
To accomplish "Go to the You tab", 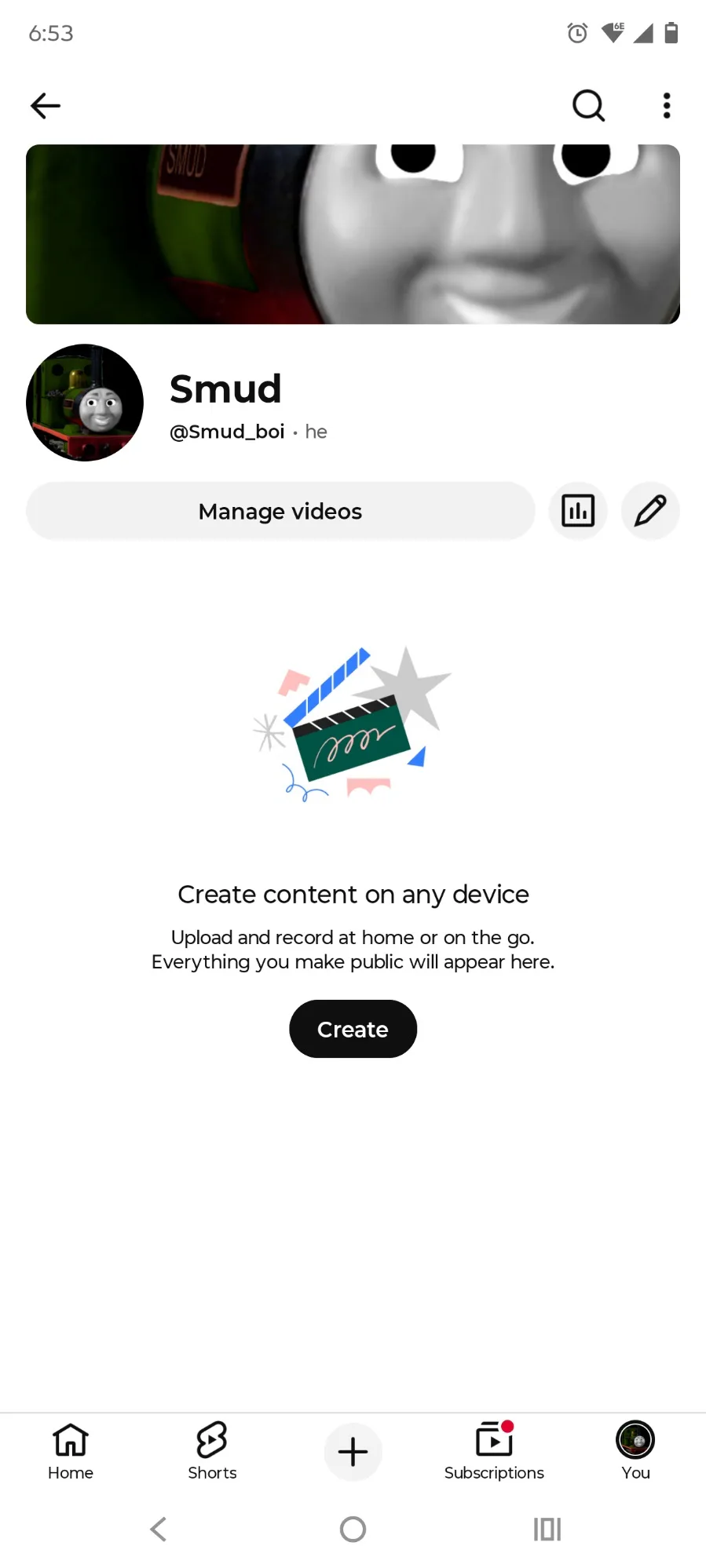I will 635,1451.
